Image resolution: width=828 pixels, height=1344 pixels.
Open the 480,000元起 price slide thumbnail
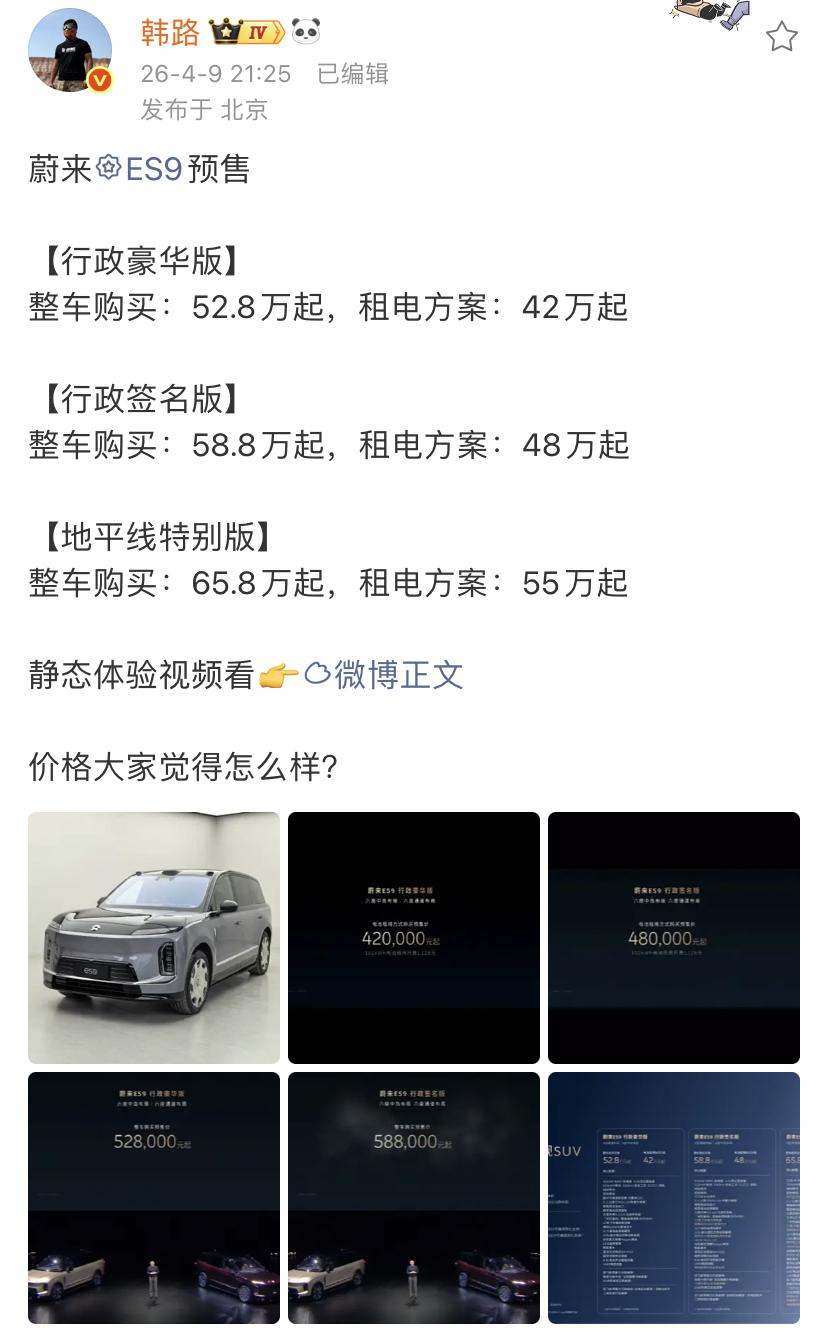(x=673, y=937)
